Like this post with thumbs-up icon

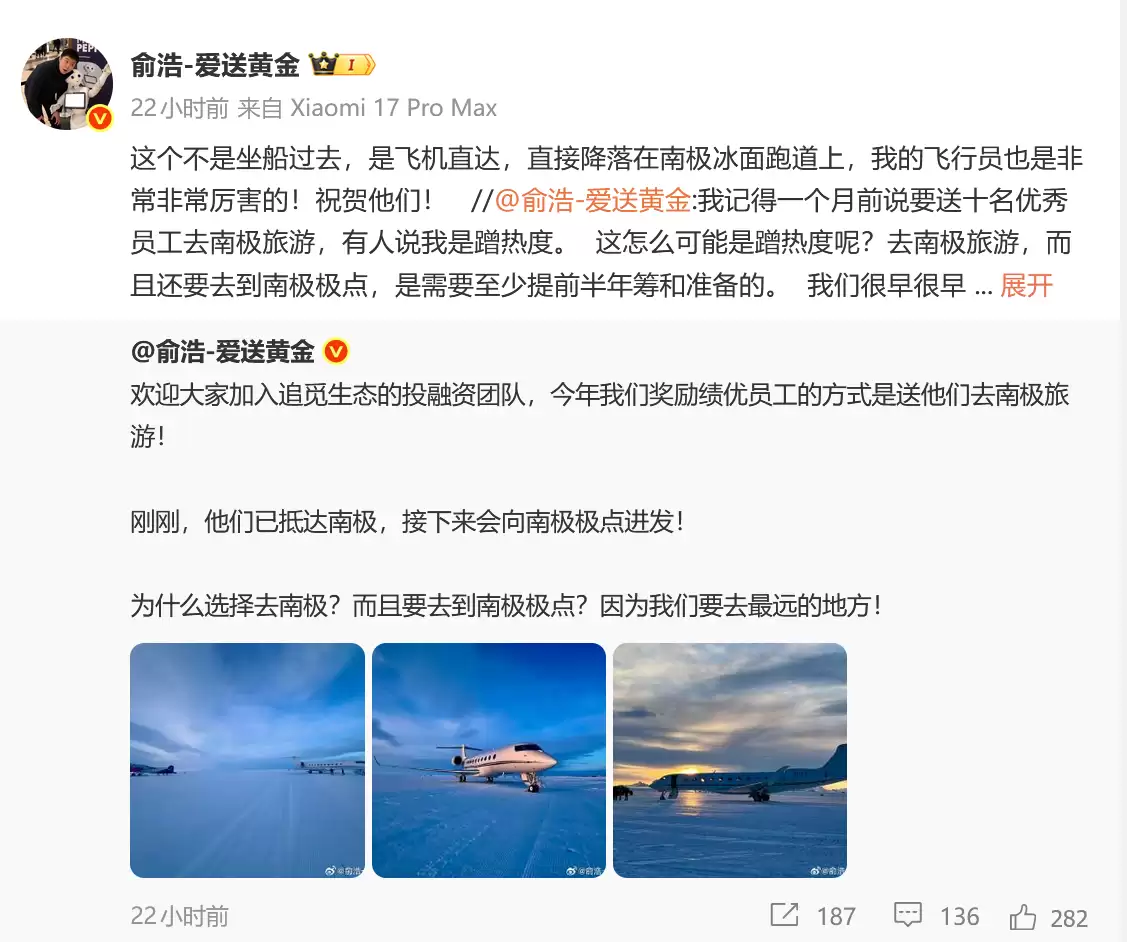(1023, 915)
